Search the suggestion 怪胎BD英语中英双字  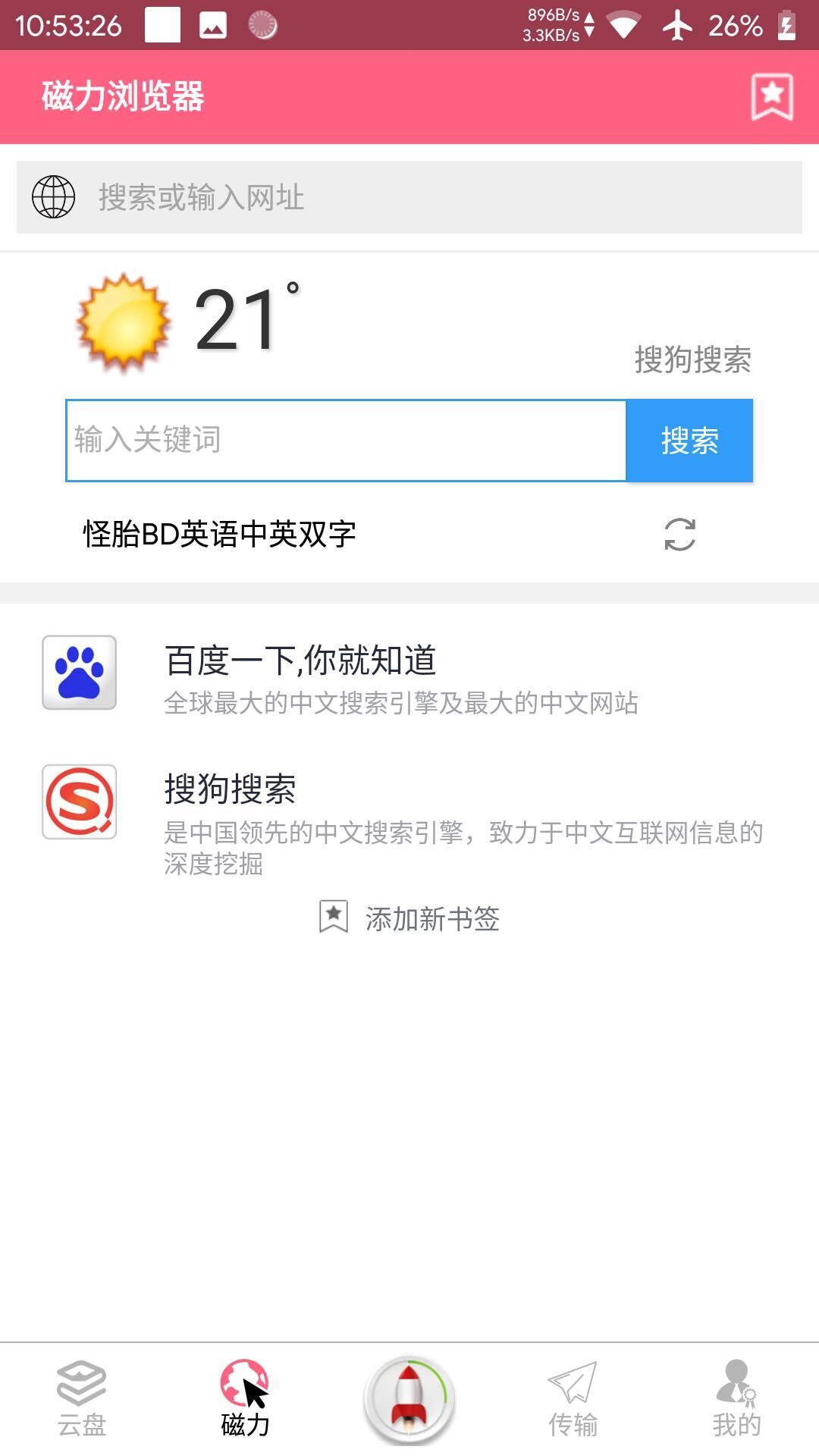[220, 535]
